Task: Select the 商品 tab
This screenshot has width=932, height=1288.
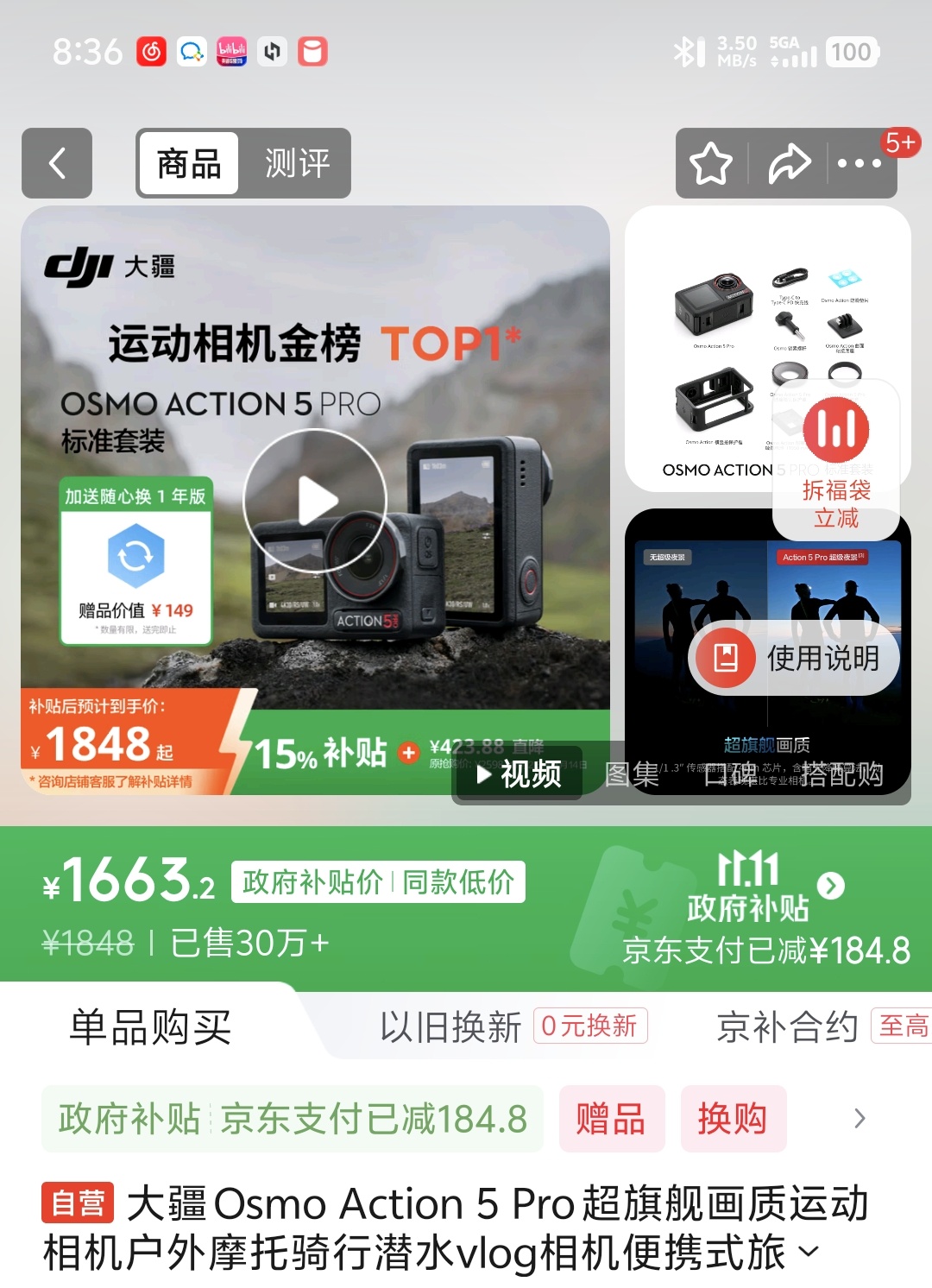Action: pos(189,163)
